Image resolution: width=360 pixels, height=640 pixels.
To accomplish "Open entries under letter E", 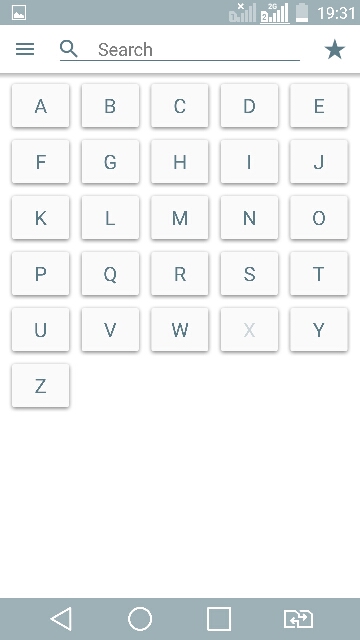I will click(x=319, y=106).
